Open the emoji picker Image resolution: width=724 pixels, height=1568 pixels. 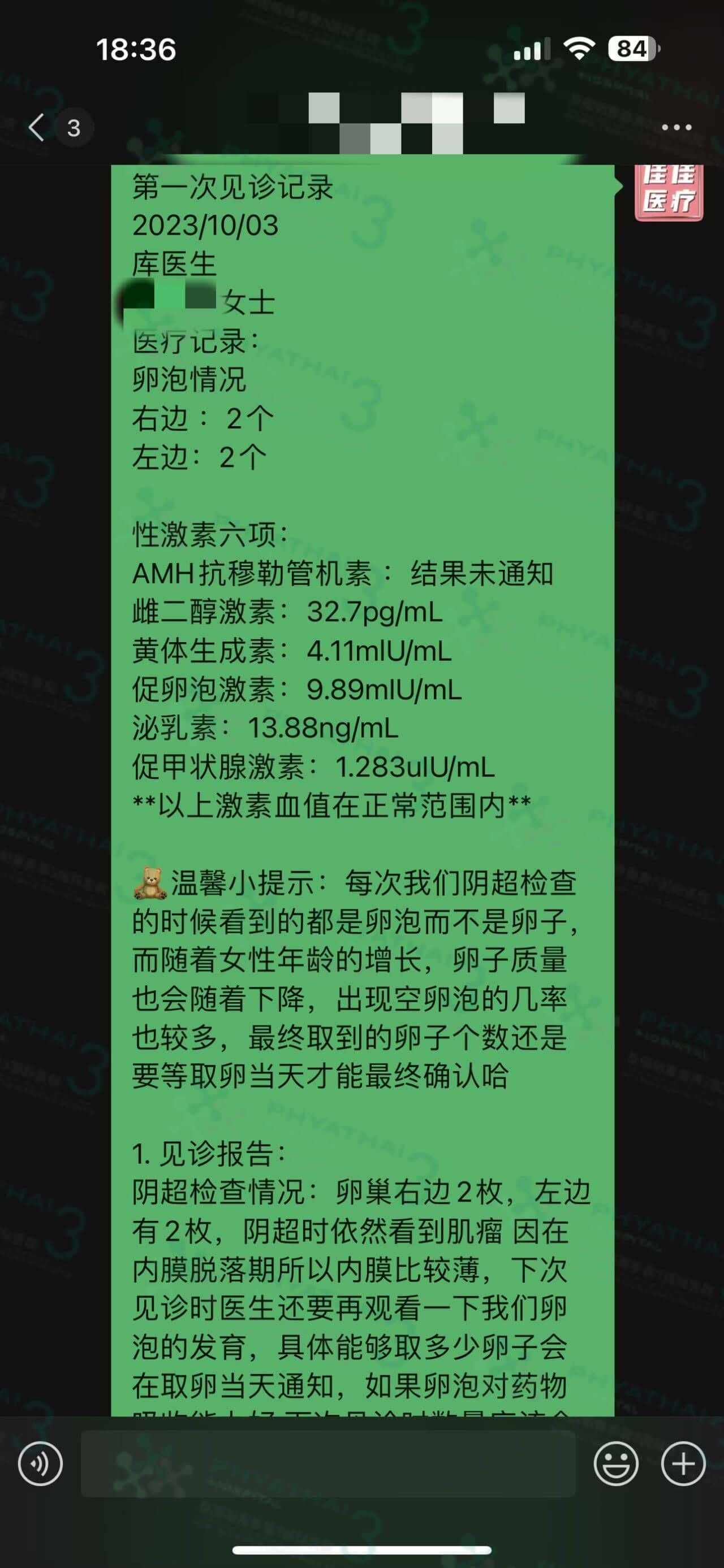coord(615,1464)
